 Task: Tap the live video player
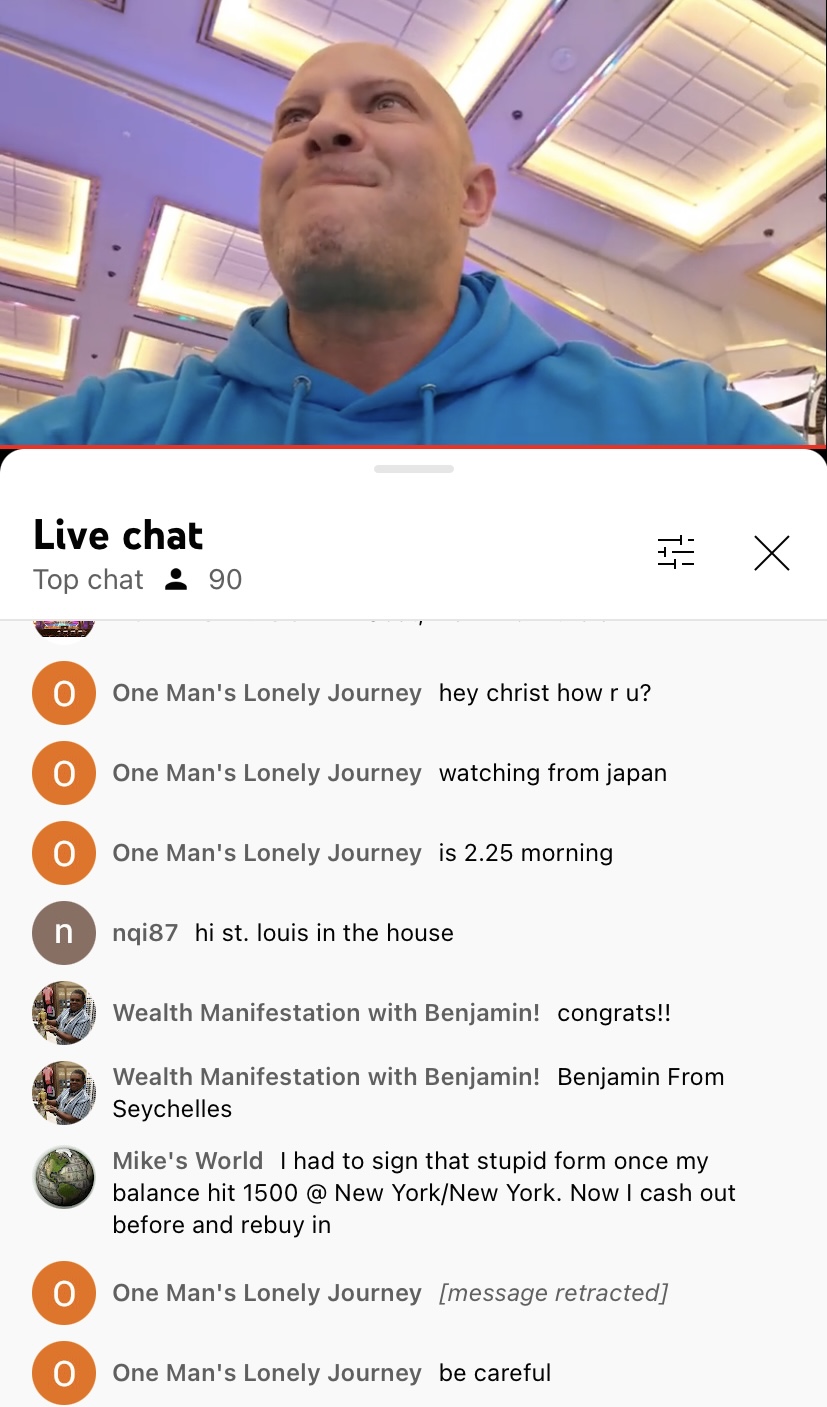click(x=413, y=222)
